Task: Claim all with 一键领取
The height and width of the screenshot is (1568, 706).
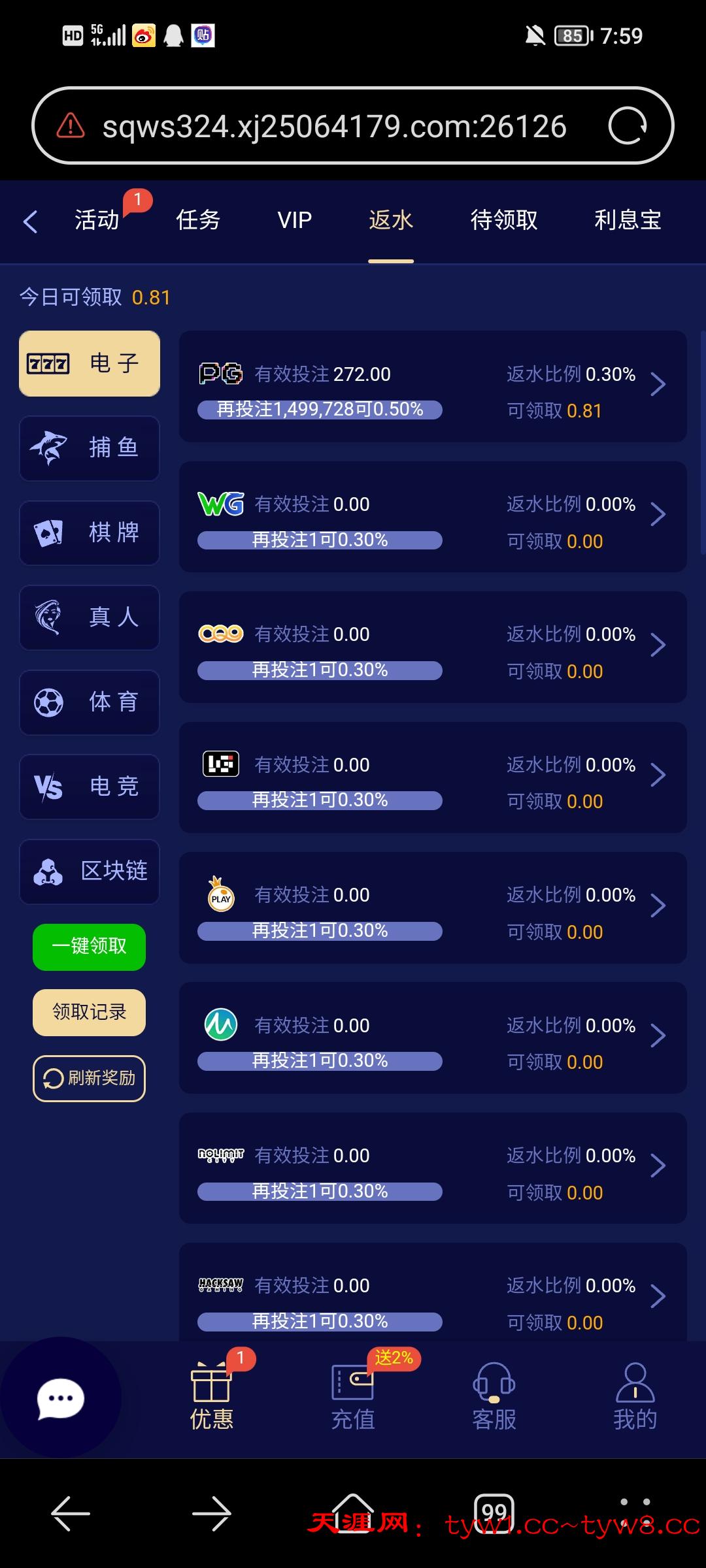Action: [90, 947]
